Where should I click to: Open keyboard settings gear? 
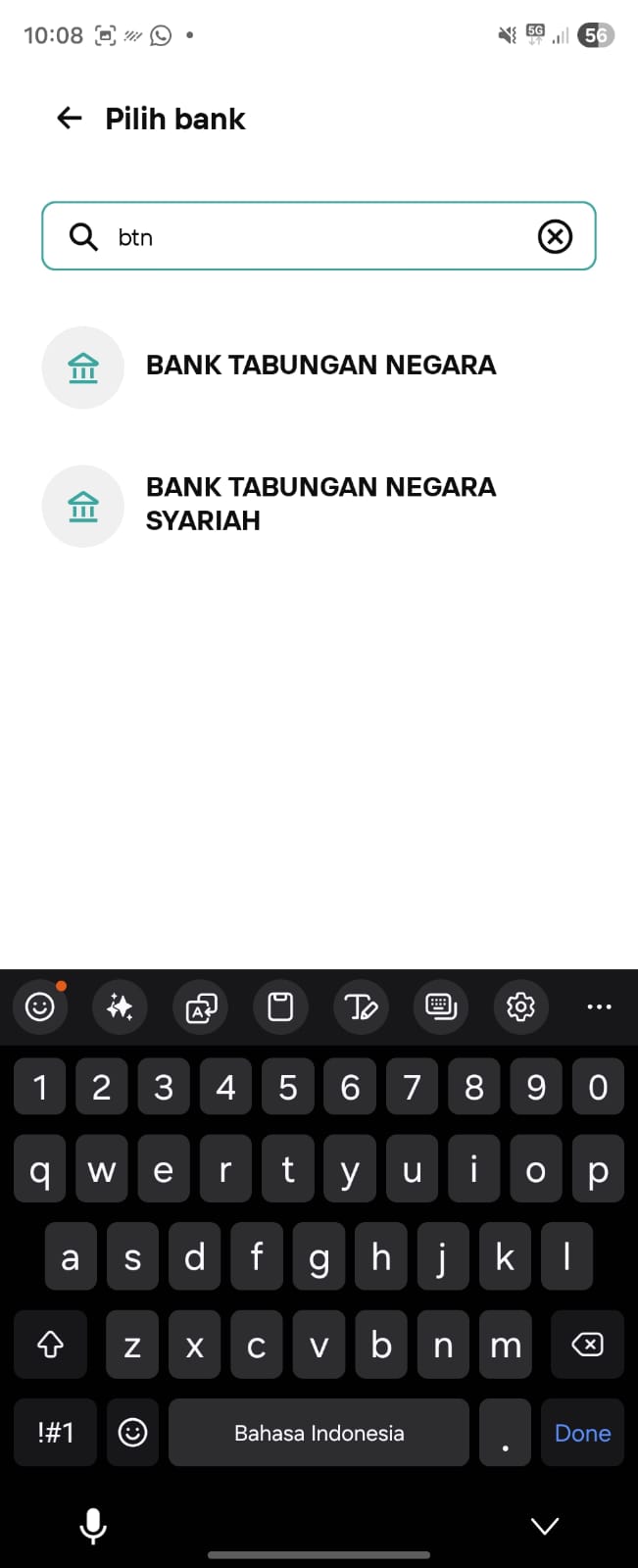[520, 1006]
